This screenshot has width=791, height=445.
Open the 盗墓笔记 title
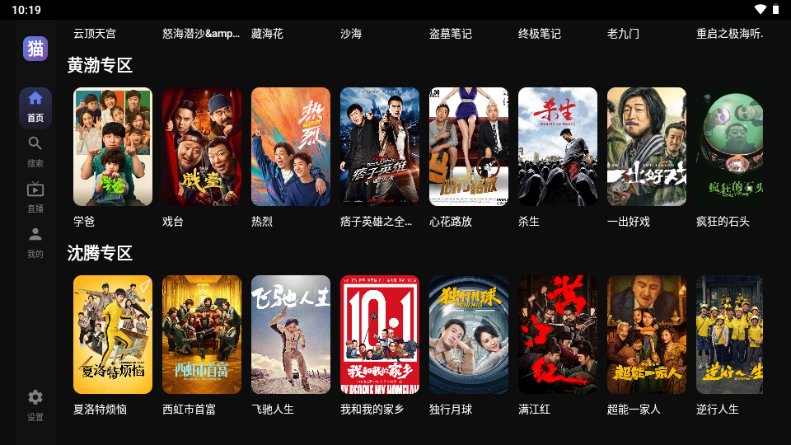coord(450,33)
